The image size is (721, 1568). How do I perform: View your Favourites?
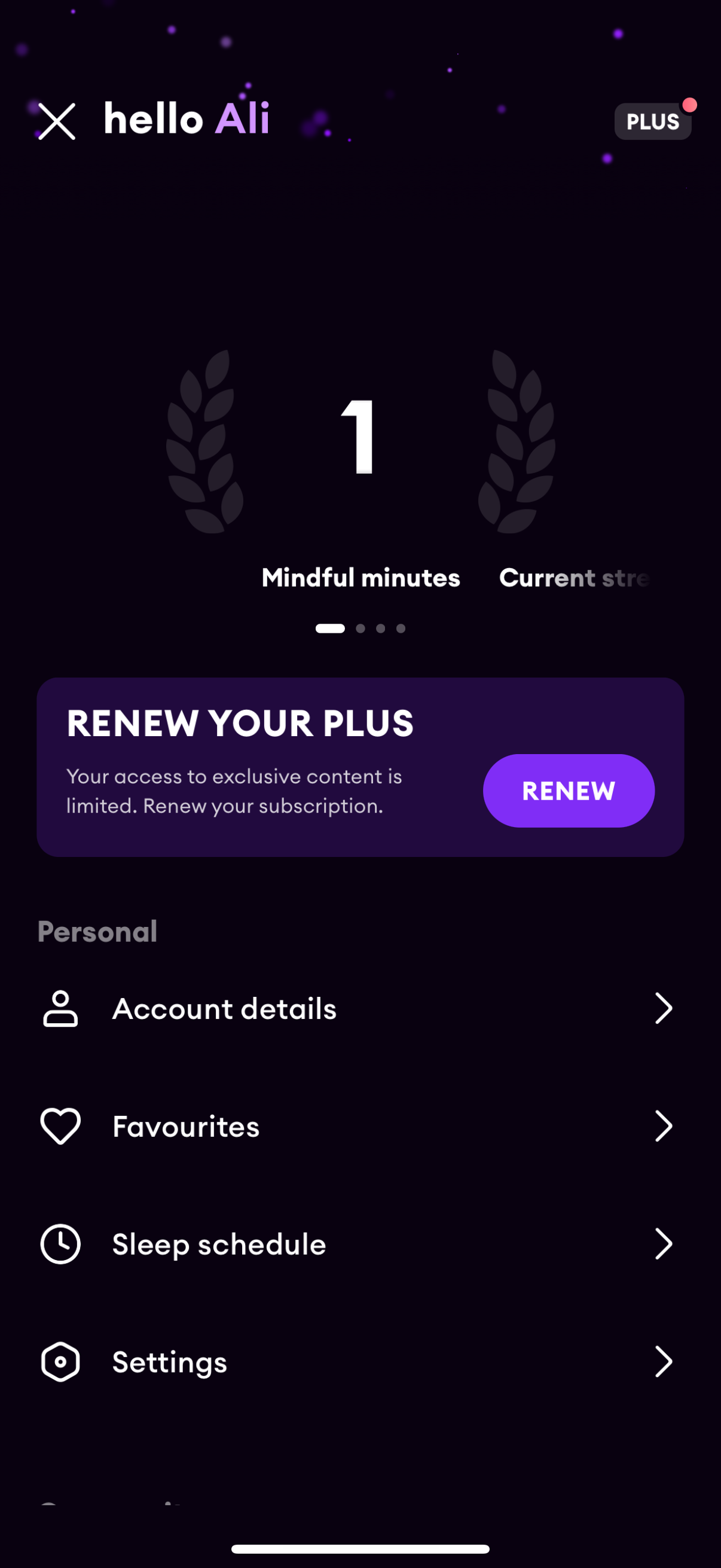click(x=359, y=1126)
